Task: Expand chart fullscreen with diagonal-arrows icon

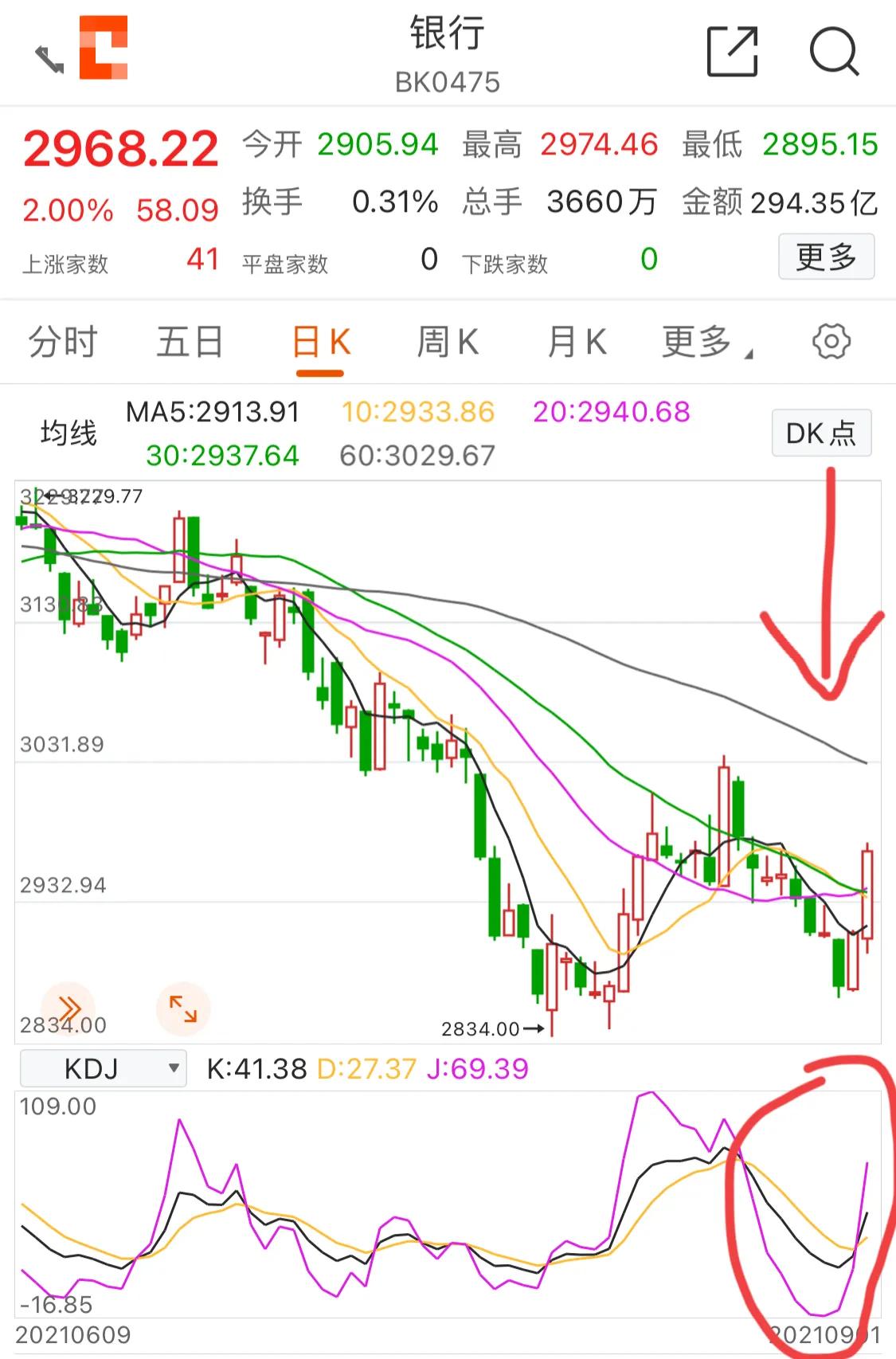Action: (182, 1008)
